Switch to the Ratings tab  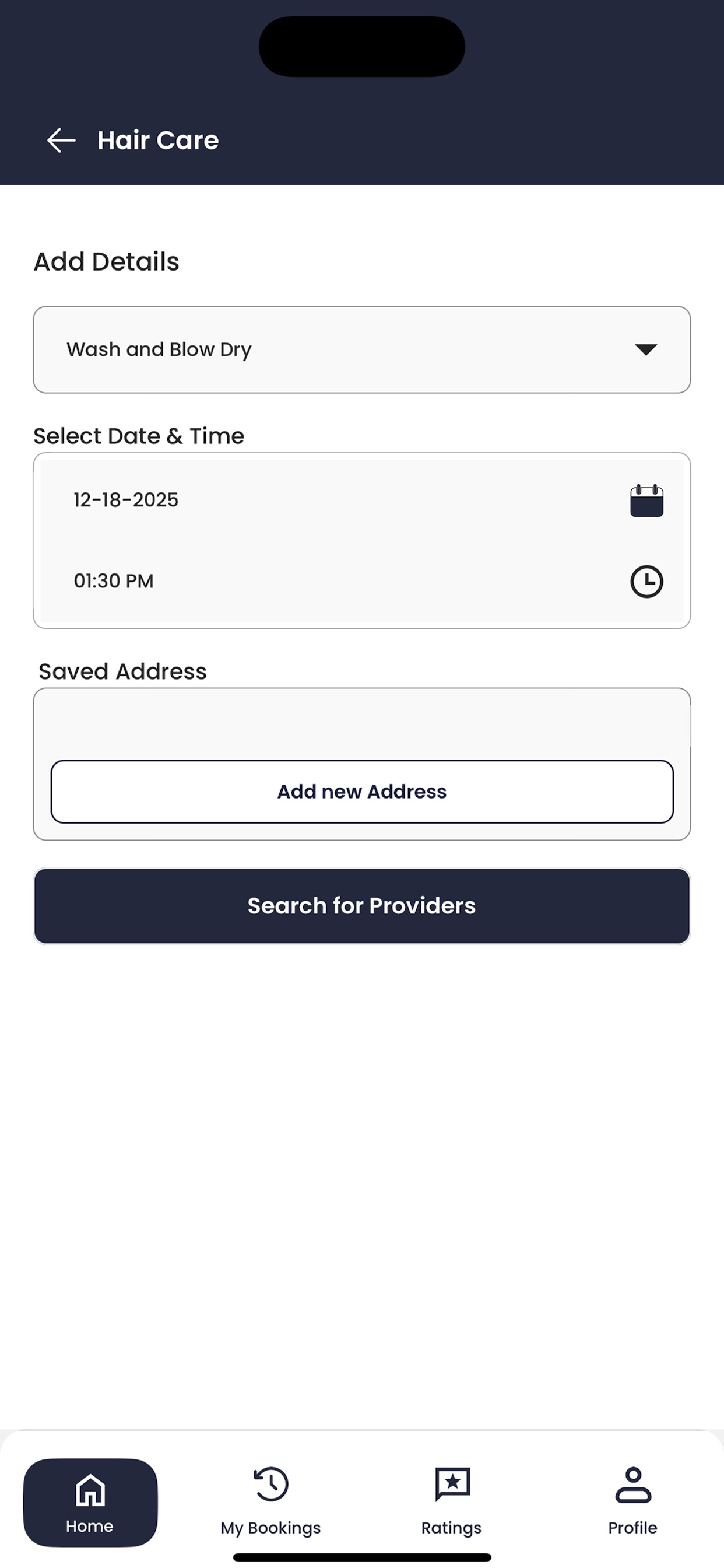pos(451,1501)
